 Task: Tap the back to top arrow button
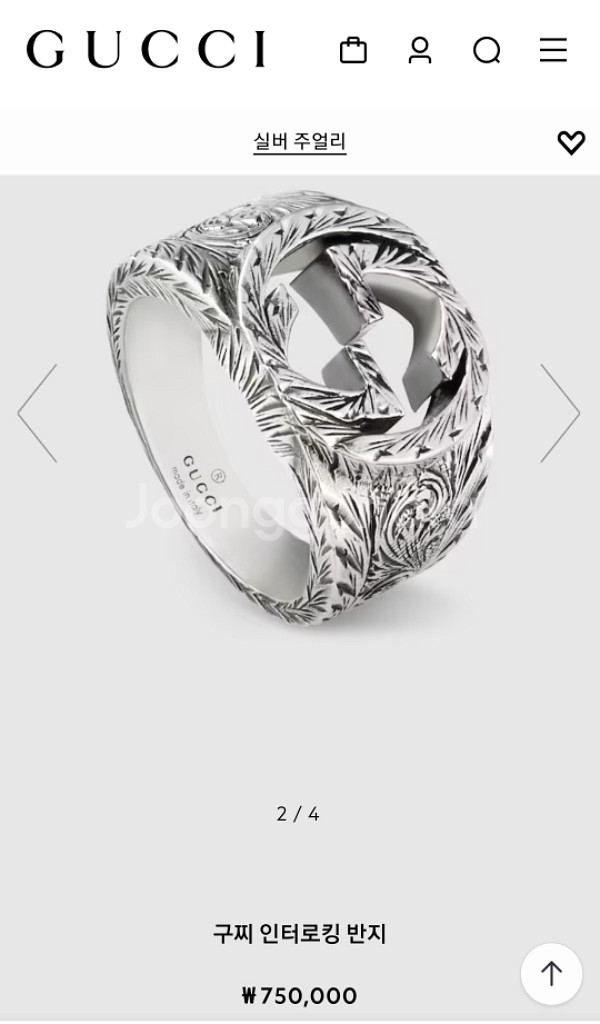(551, 973)
